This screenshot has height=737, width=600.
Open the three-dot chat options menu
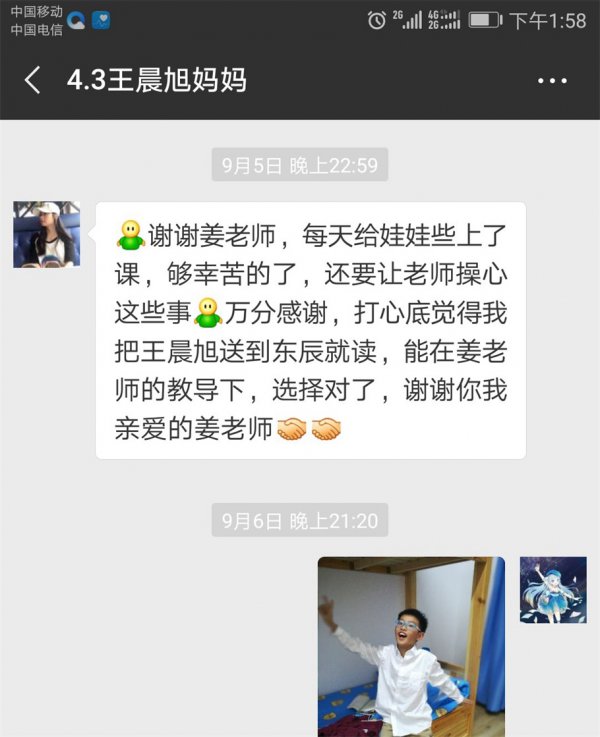pos(552,81)
